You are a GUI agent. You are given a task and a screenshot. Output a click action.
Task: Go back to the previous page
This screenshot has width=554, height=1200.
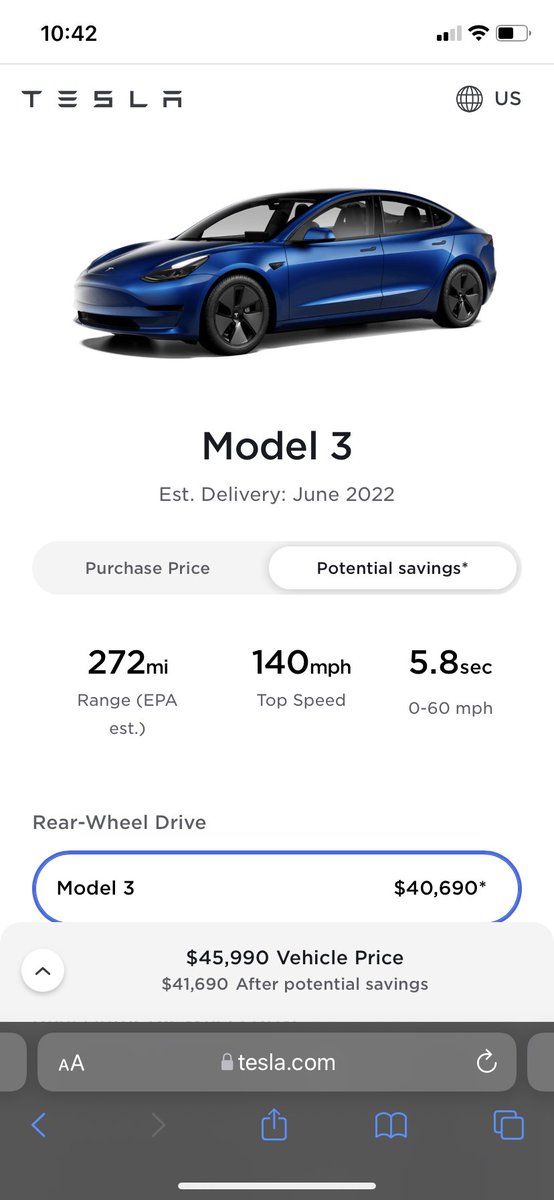tap(39, 1125)
